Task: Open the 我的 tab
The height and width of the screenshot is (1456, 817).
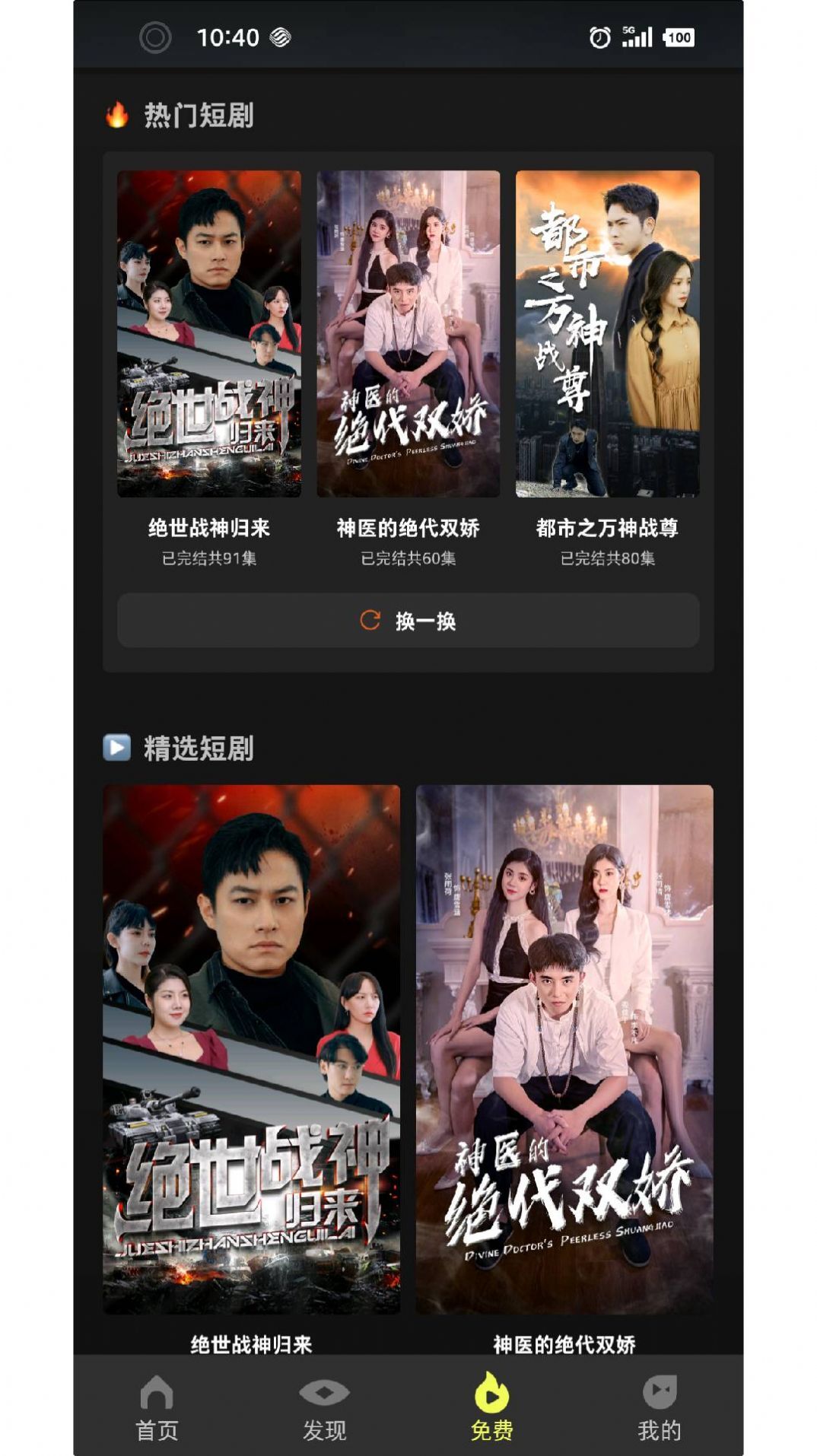Action: [659, 1407]
